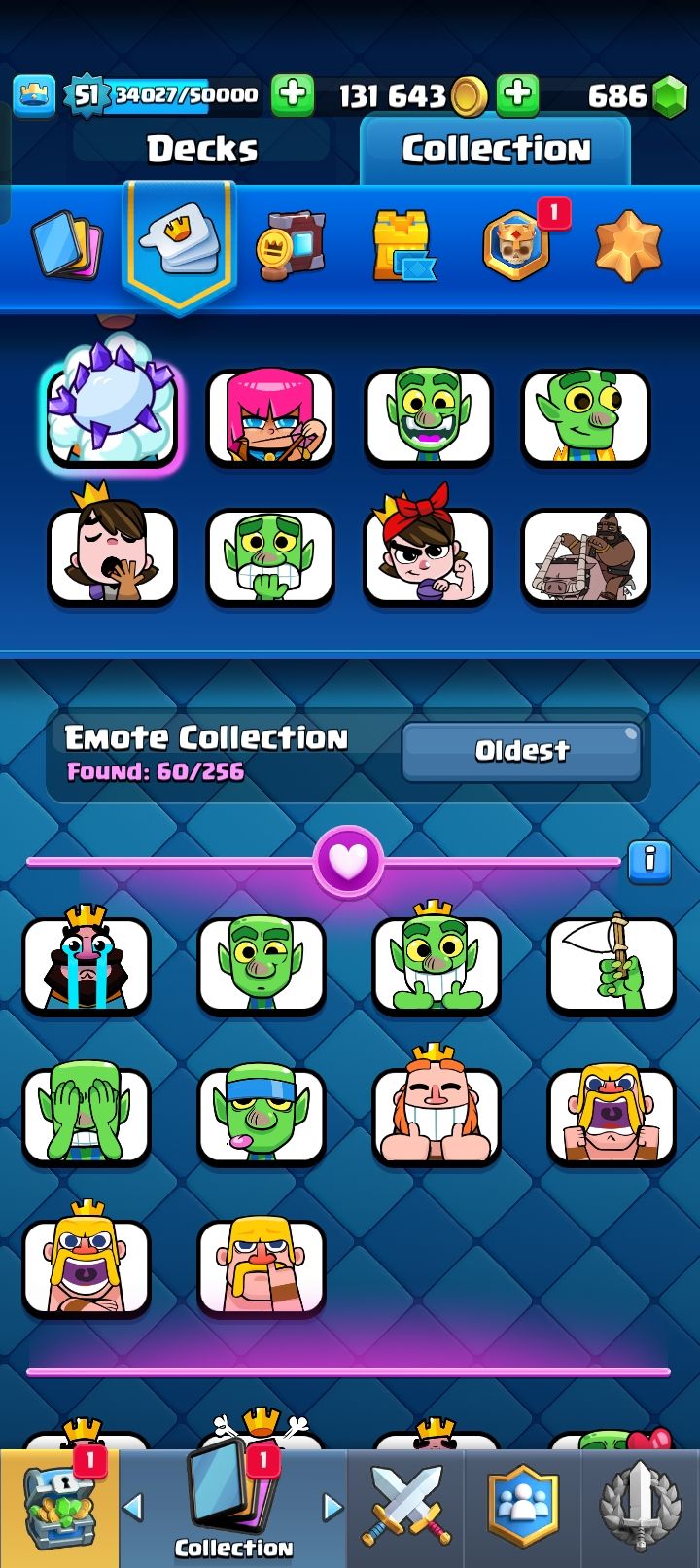700x1568 pixels.
Task: Select the crying king emote
Action: (x=87, y=965)
